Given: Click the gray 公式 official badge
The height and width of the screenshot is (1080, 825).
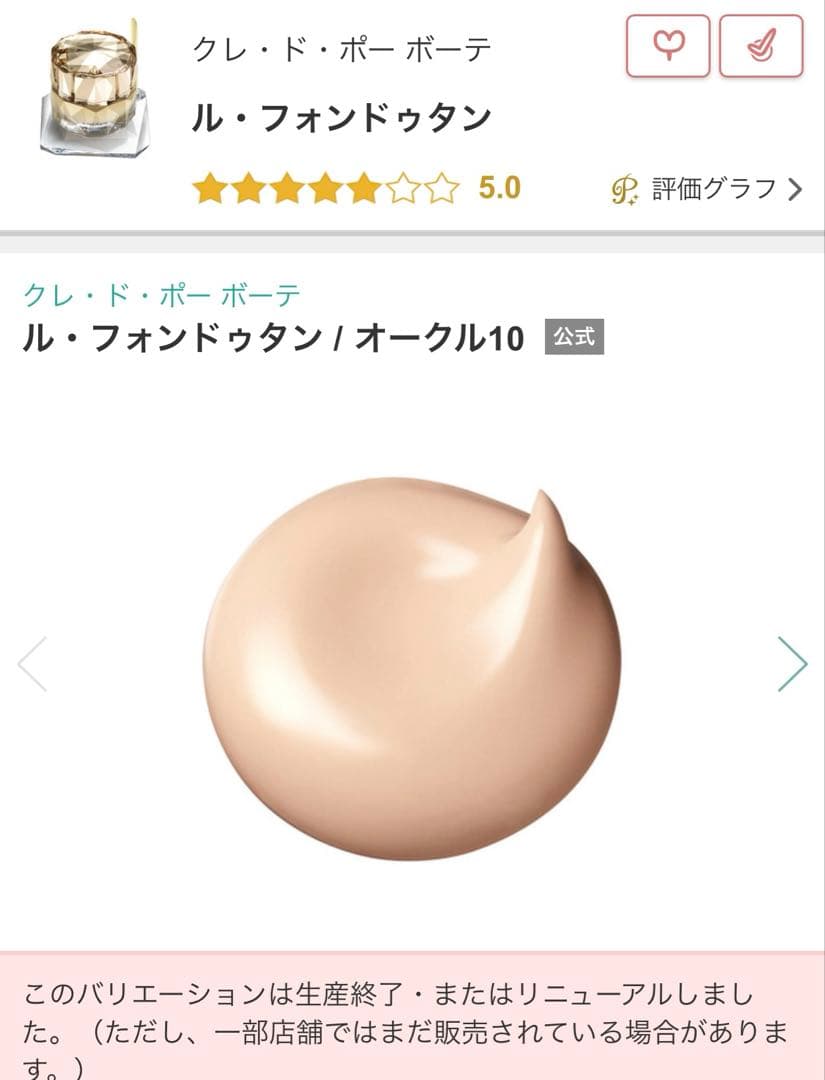Looking at the screenshot, I should (573, 337).
